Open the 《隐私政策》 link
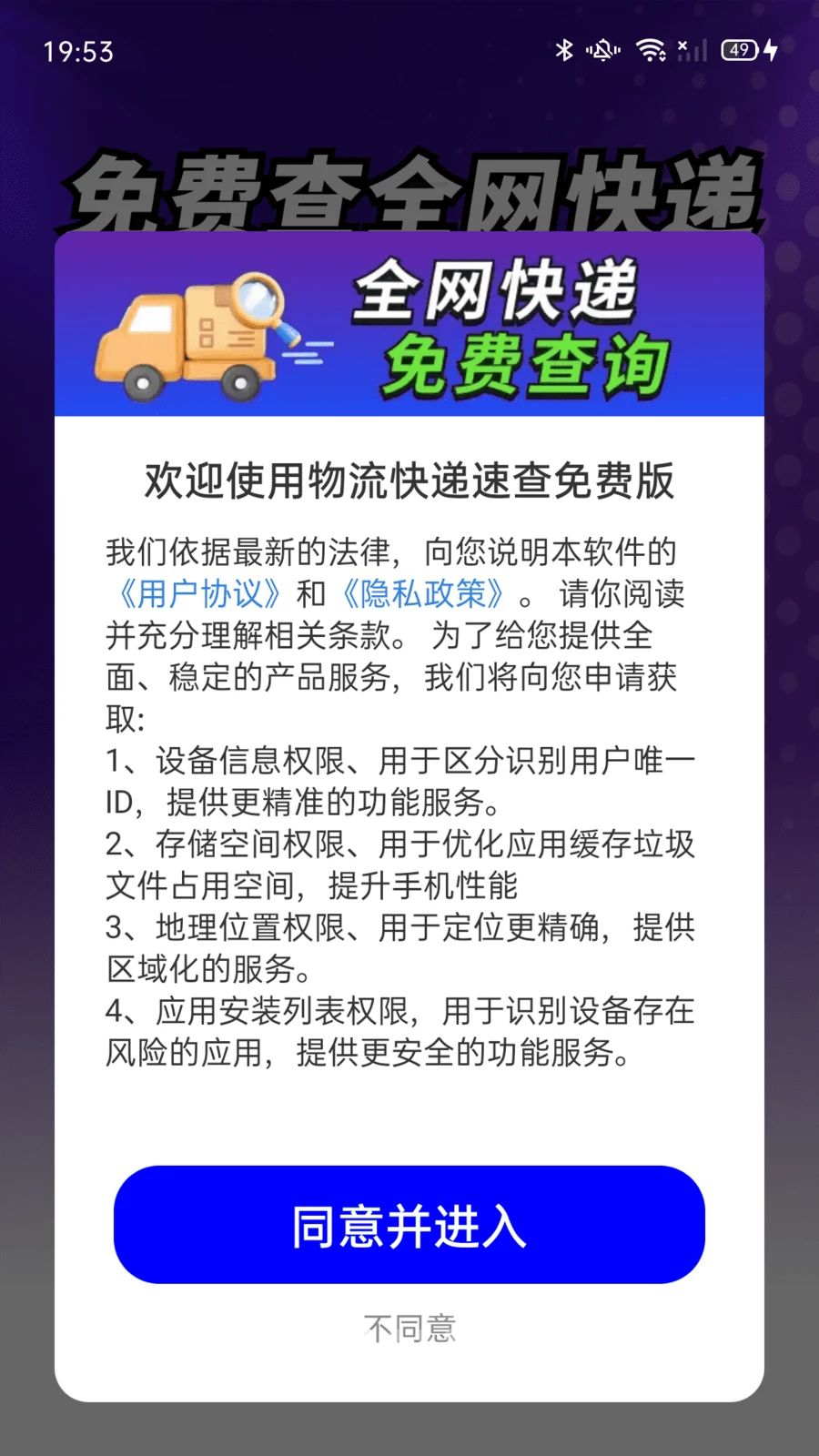The image size is (819, 1456). tap(422, 593)
